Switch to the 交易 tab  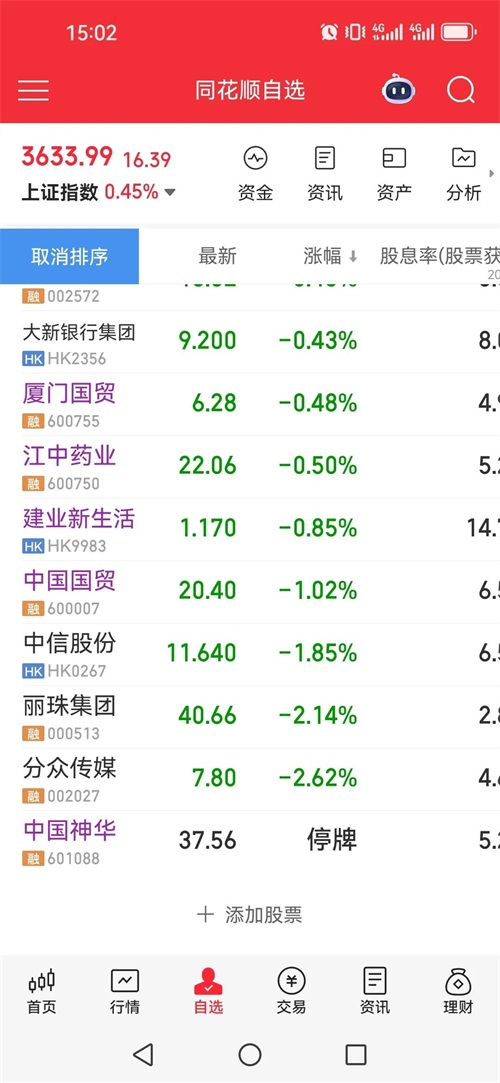pyautogui.click(x=291, y=991)
